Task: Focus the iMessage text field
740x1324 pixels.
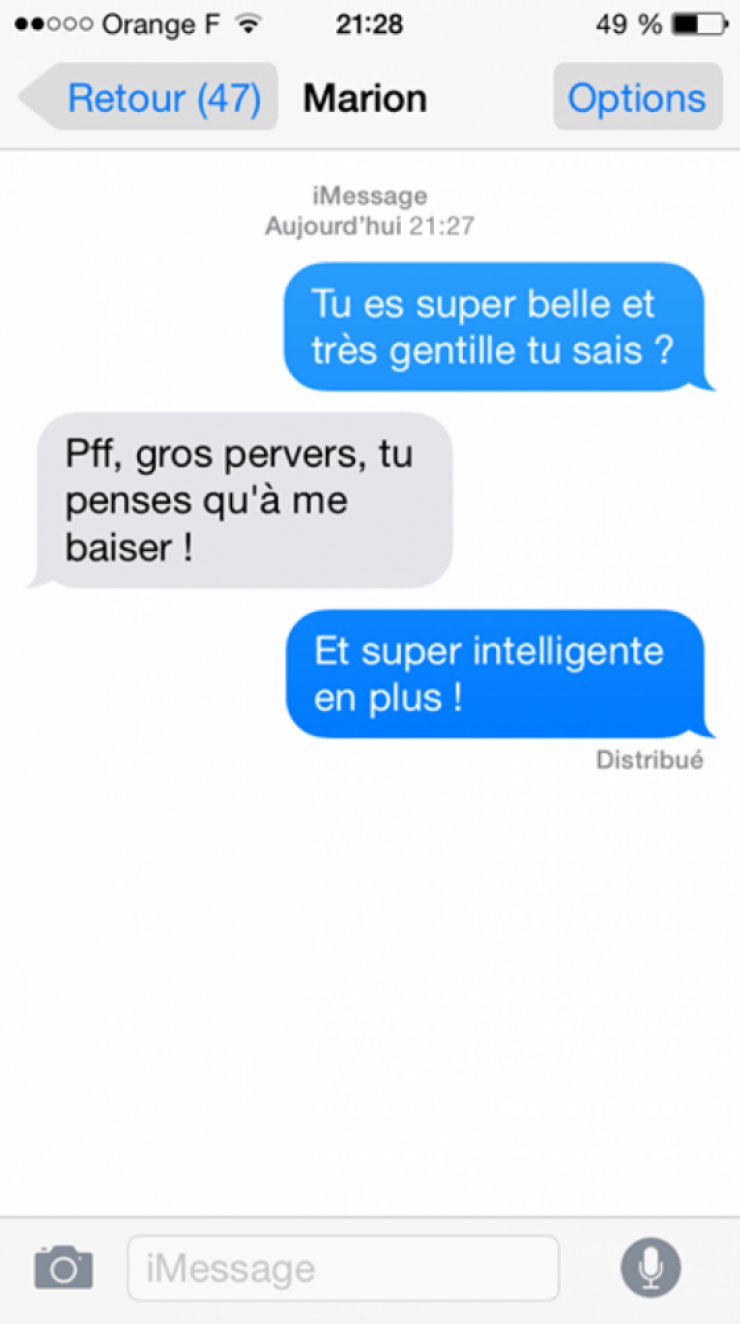Action: (x=342, y=1268)
